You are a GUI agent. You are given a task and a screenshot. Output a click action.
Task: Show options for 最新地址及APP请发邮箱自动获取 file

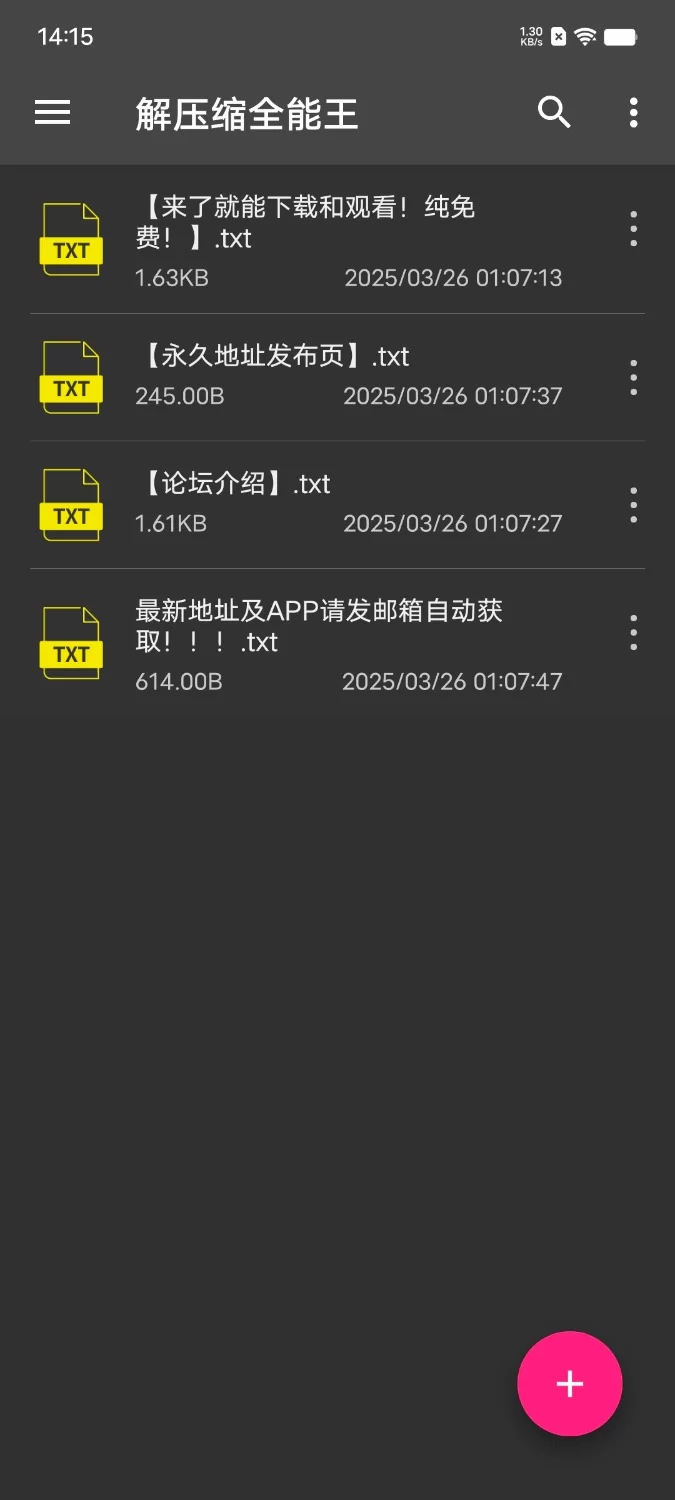tap(633, 633)
